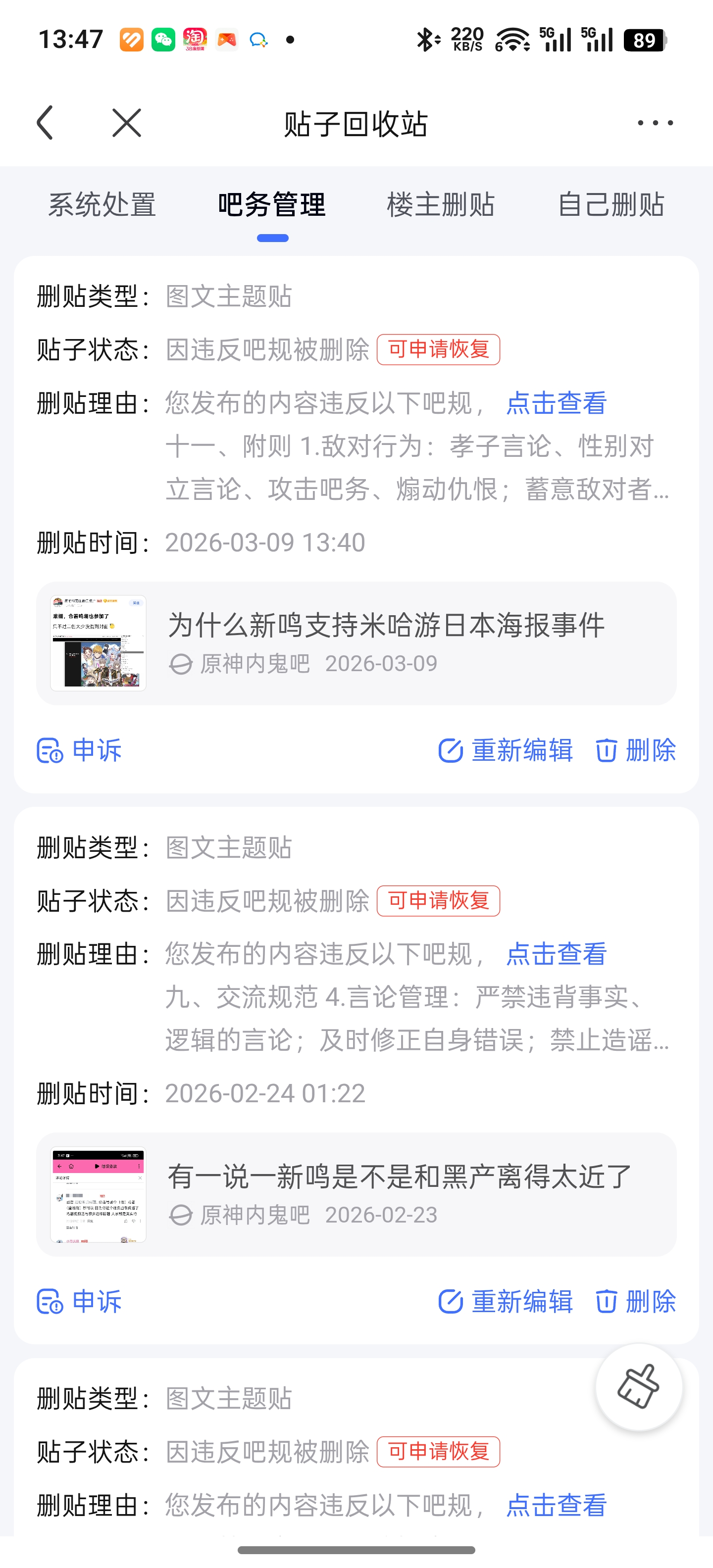Image resolution: width=713 pixels, height=1568 pixels.
Task: Select the 吧务管理 tab
Action: tap(272, 204)
